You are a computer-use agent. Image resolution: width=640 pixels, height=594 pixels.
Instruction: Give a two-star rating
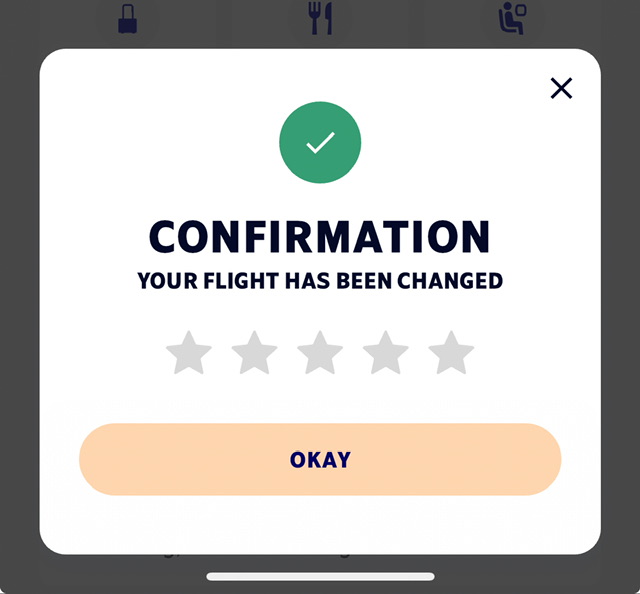pos(254,353)
